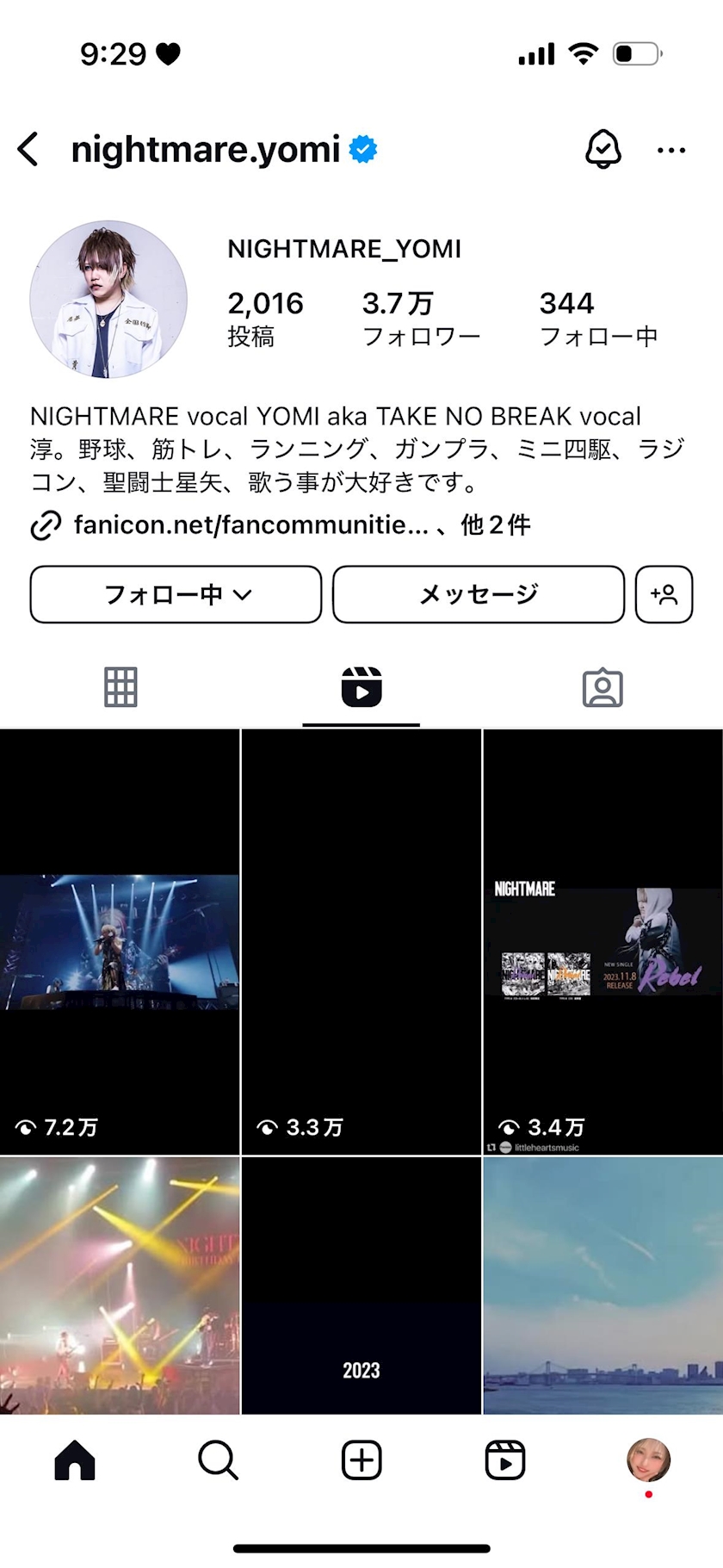723x1568 pixels.
Task: Show suggested accounts with add-person button
Action: pyautogui.click(x=664, y=594)
